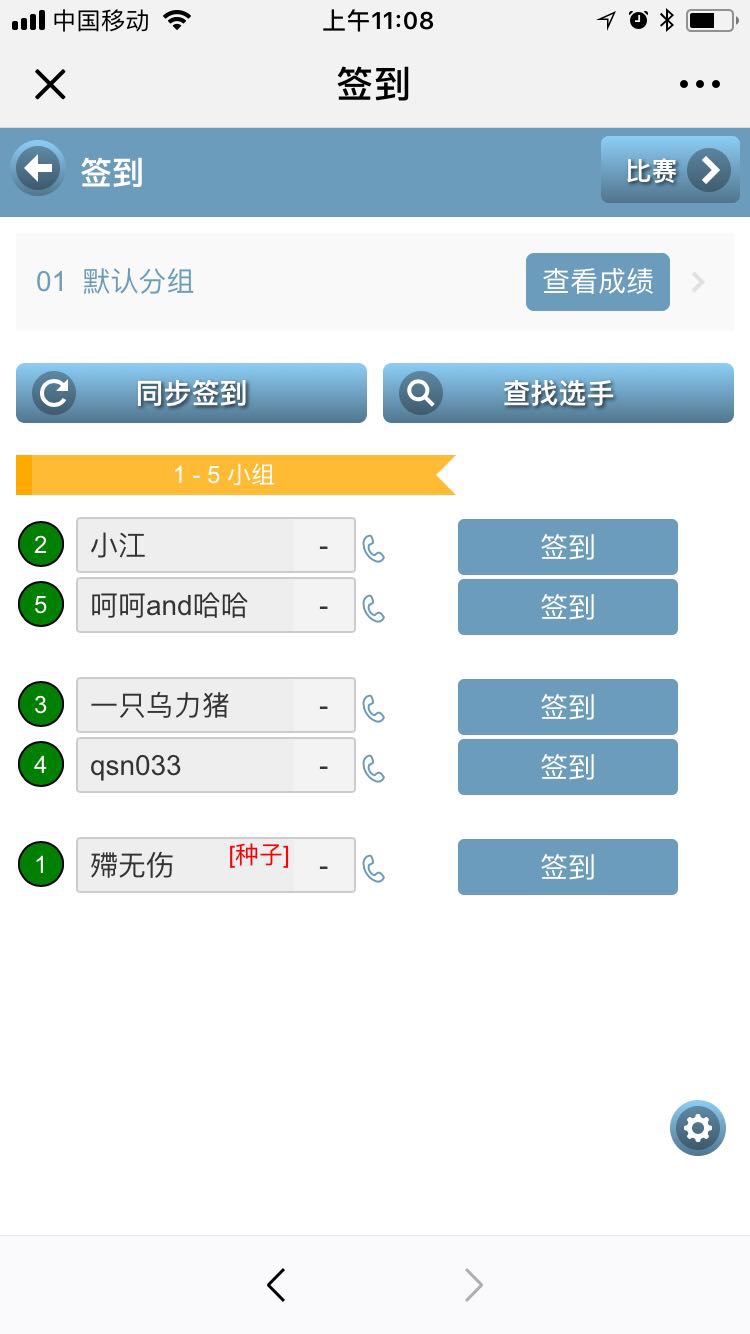This screenshot has width=750, height=1334.
Task: Navigate back with the bottom browser arrow
Action: (277, 1285)
